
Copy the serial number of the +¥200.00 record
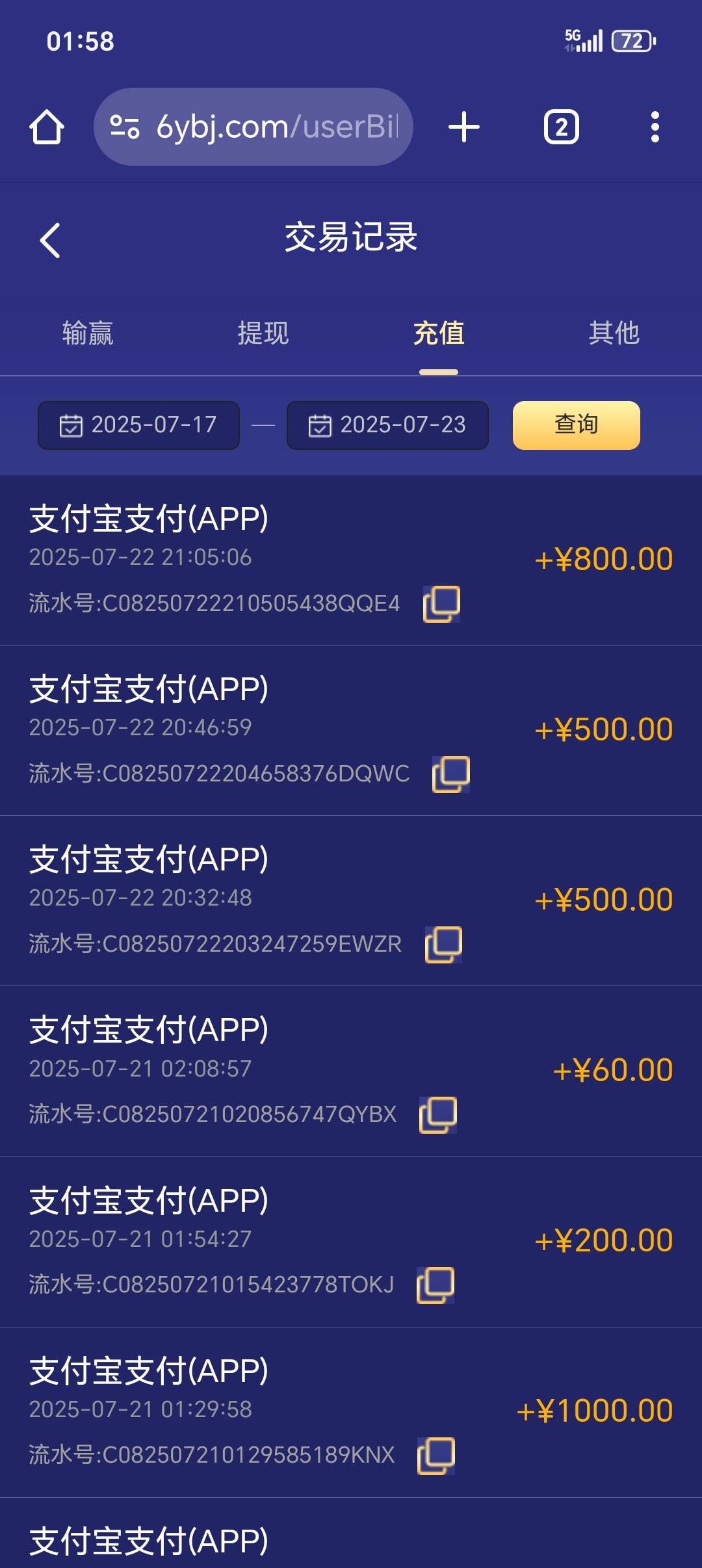point(435,1285)
